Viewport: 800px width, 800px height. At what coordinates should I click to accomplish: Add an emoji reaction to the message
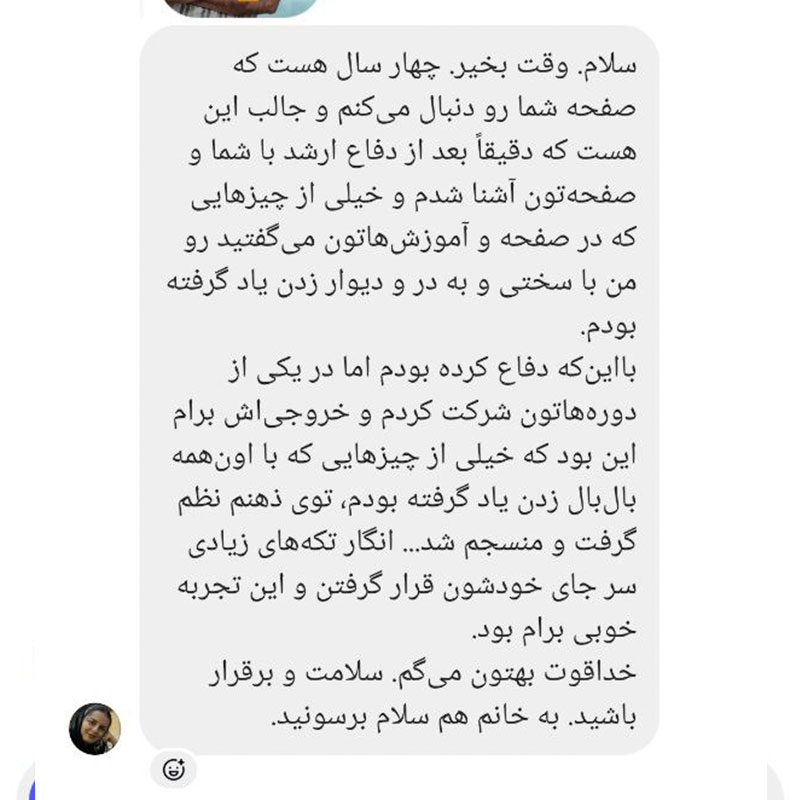pyautogui.click(x=173, y=768)
